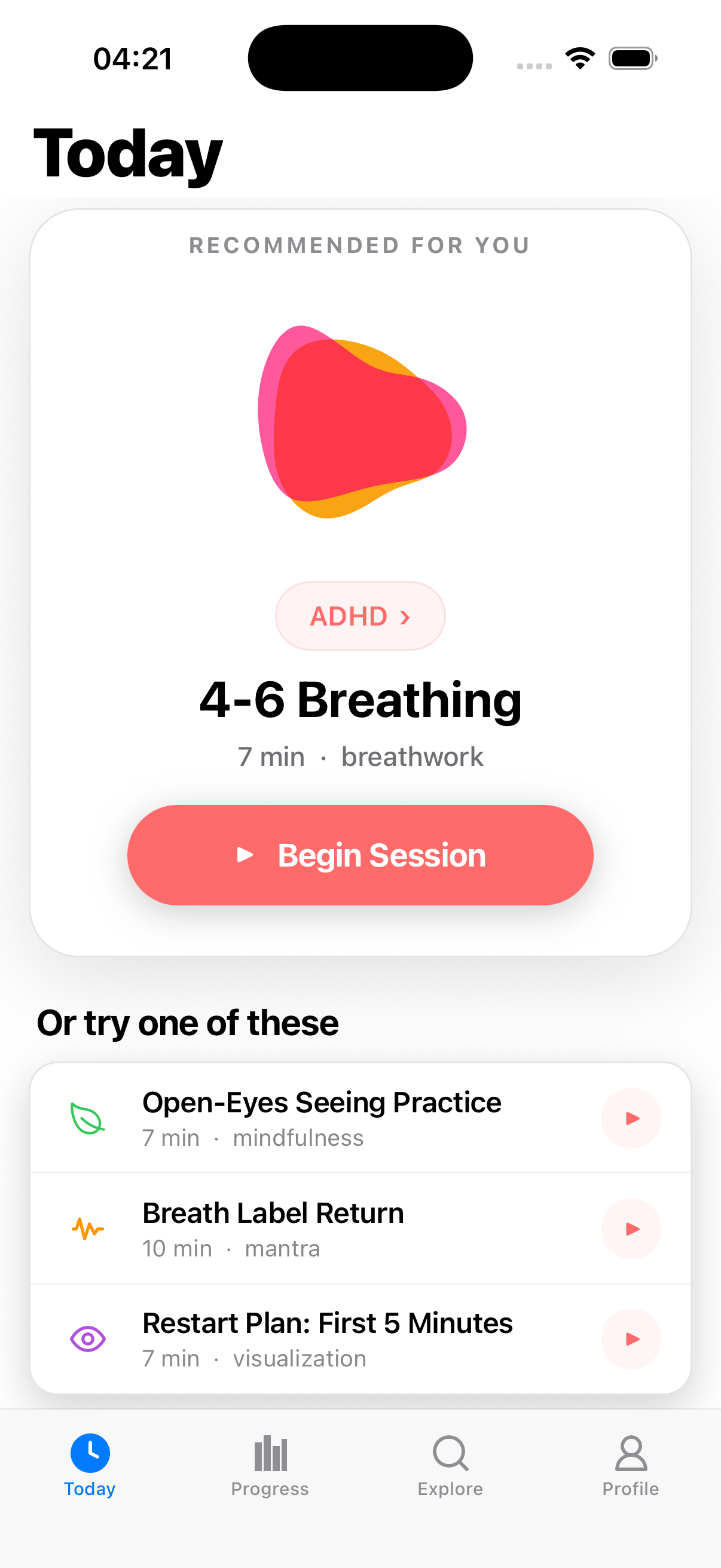This screenshot has height=1568, width=721.
Task: Play Restart Plan: First 5 Minutes
Action: click(x=631, y=1338)
